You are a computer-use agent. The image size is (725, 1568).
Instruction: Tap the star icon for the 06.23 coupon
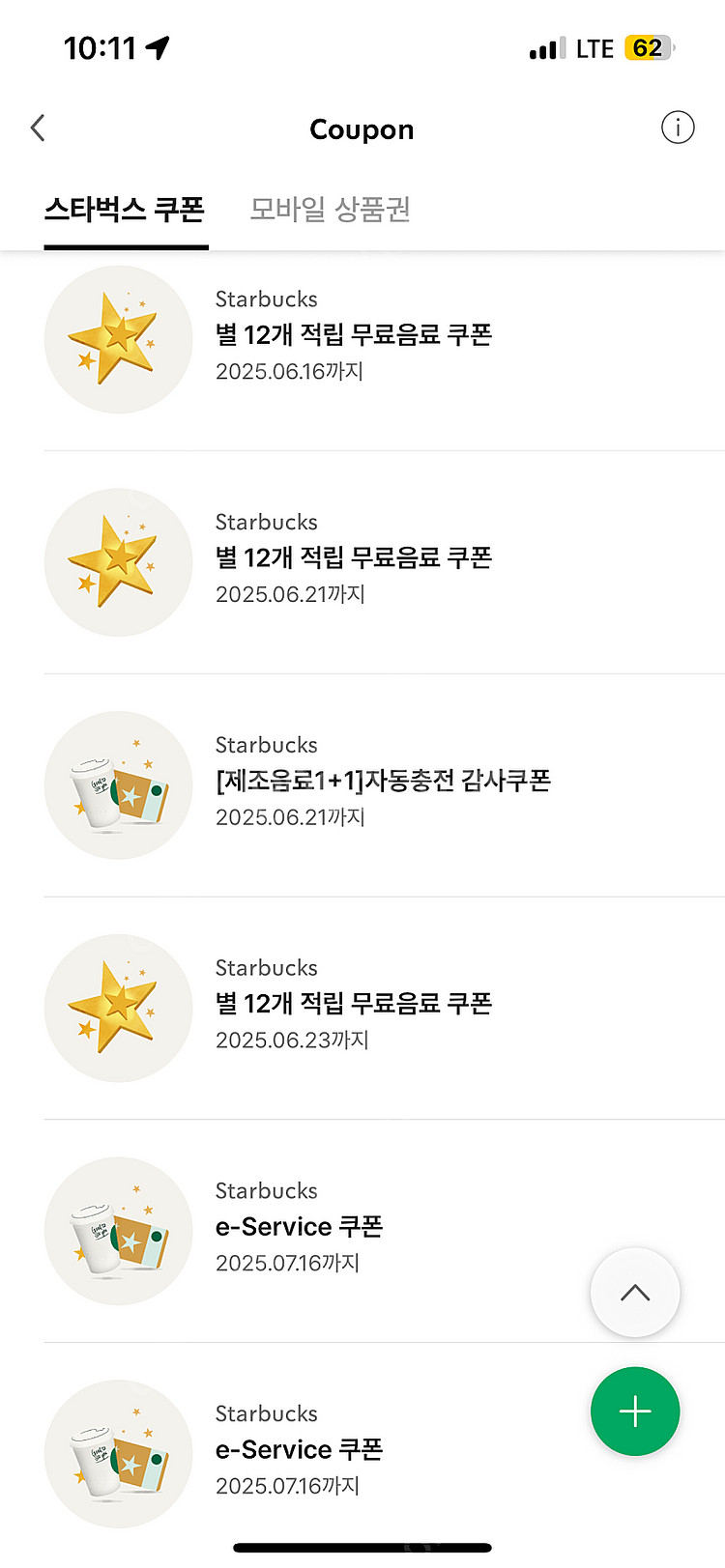[x=118, y=1008]
